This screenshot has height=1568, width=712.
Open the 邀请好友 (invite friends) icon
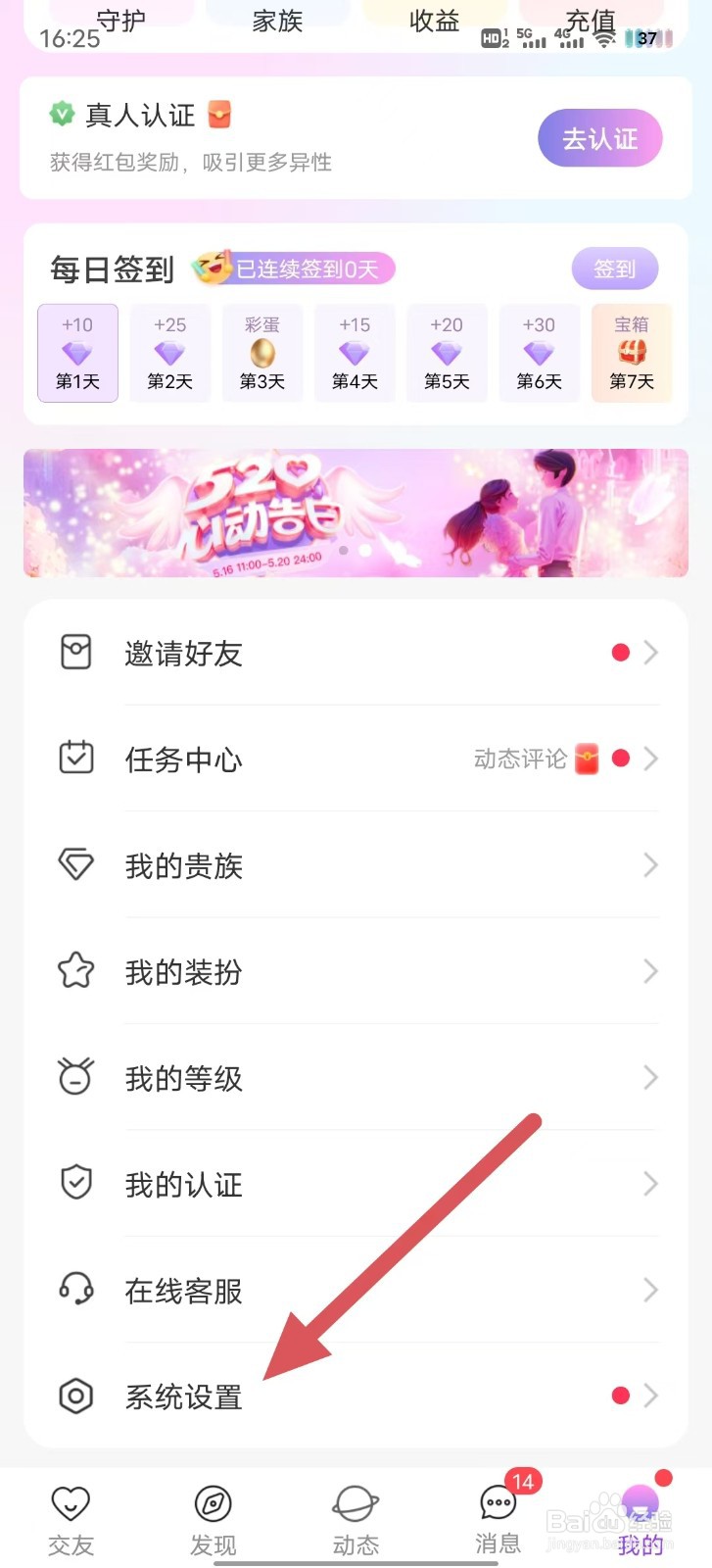coord(75,652)
